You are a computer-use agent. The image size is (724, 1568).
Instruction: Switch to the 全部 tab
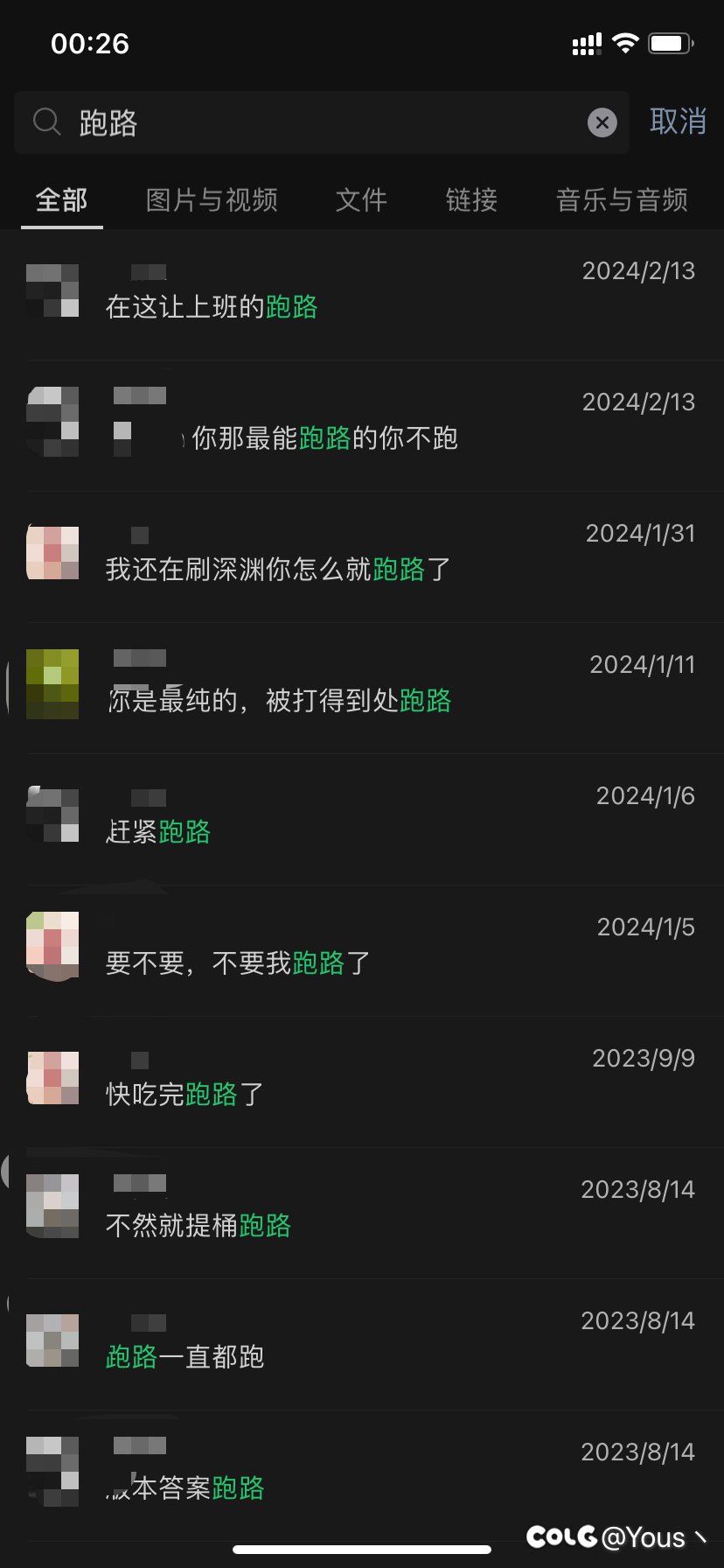click(x=61, y=200)
